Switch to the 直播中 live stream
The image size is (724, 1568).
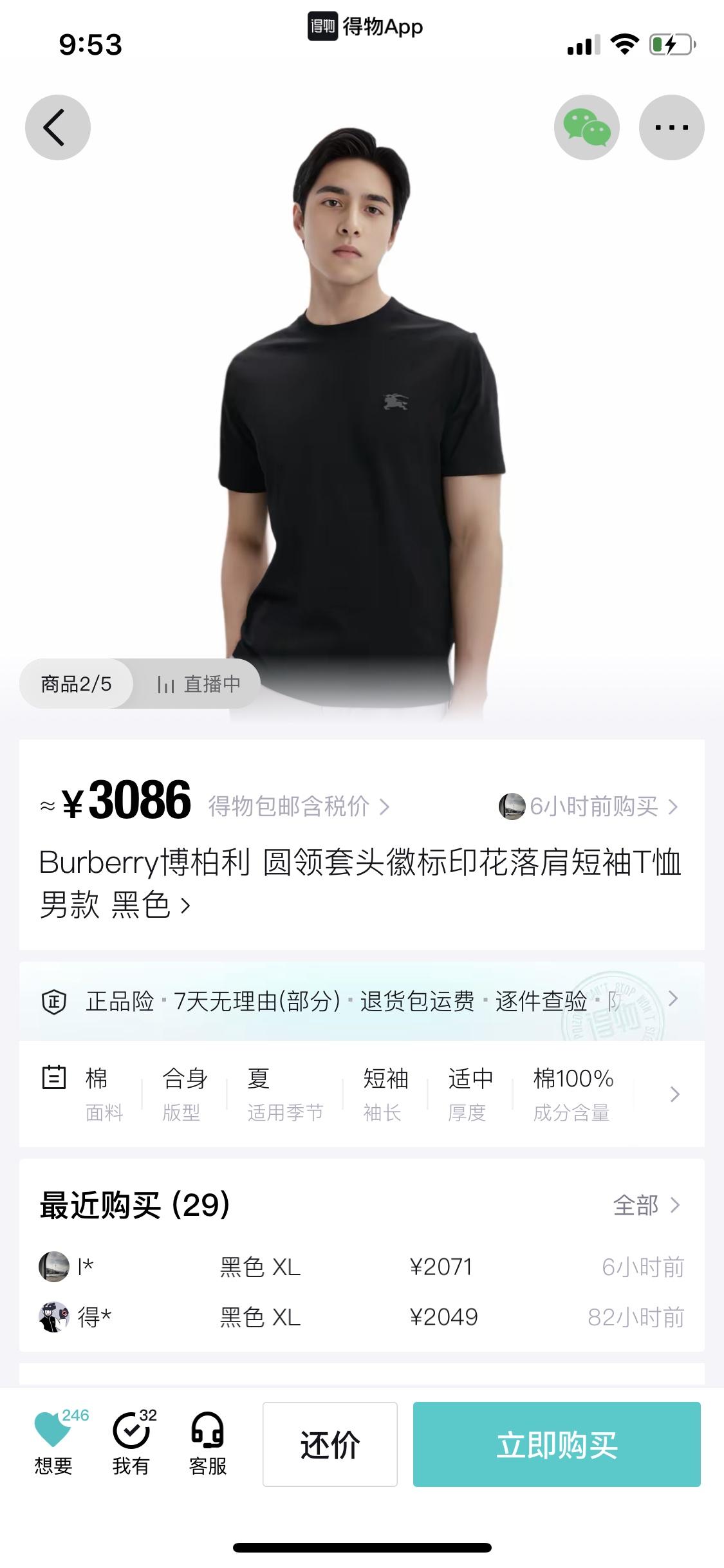coord(200,684)
